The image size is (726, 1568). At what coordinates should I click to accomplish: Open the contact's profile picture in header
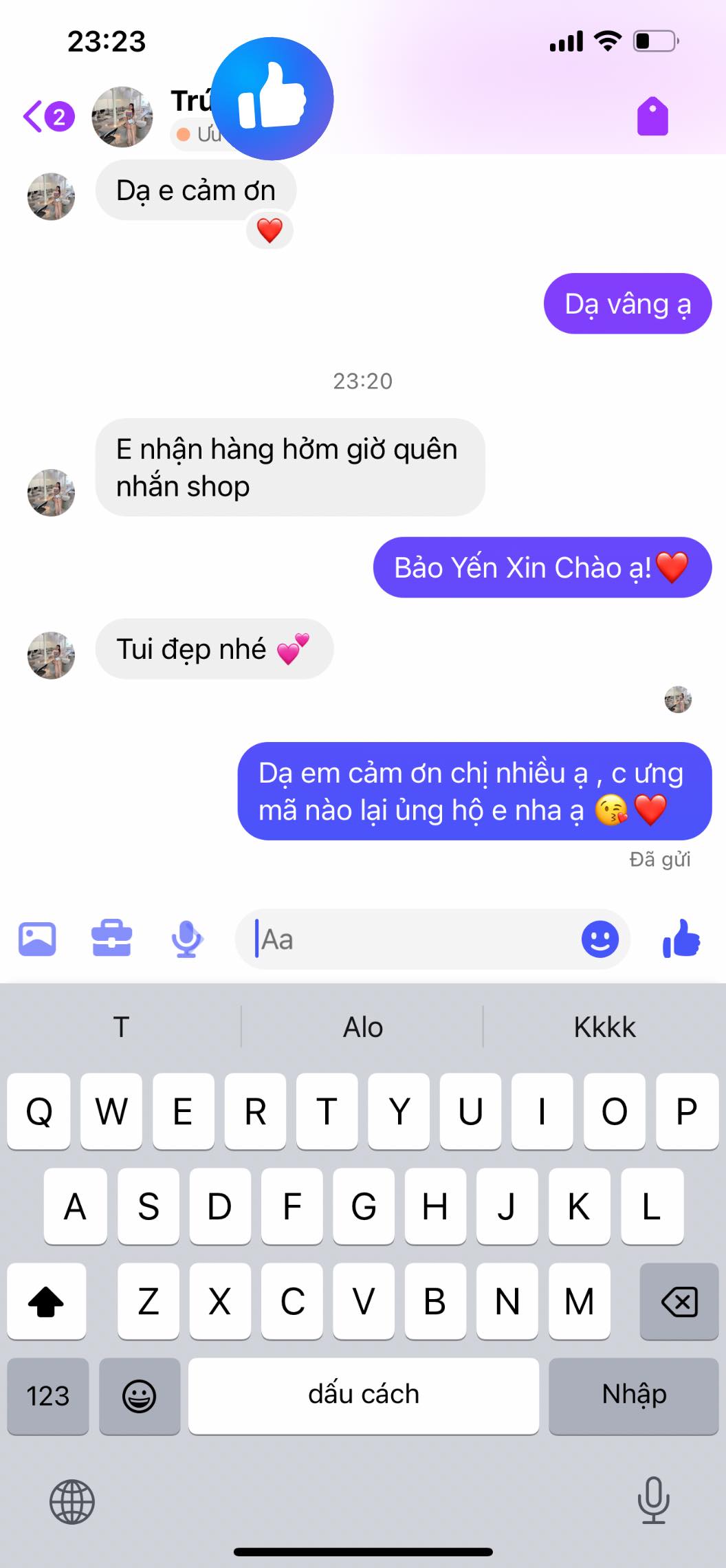pyautogui.click(x=122, y=117)
